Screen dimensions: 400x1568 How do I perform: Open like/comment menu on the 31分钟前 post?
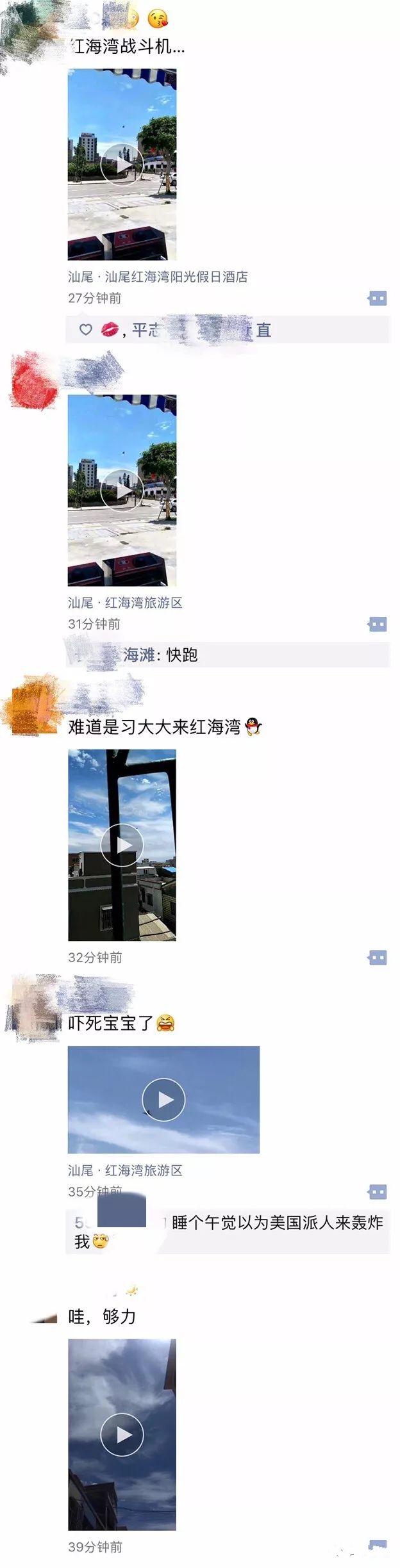377,625
